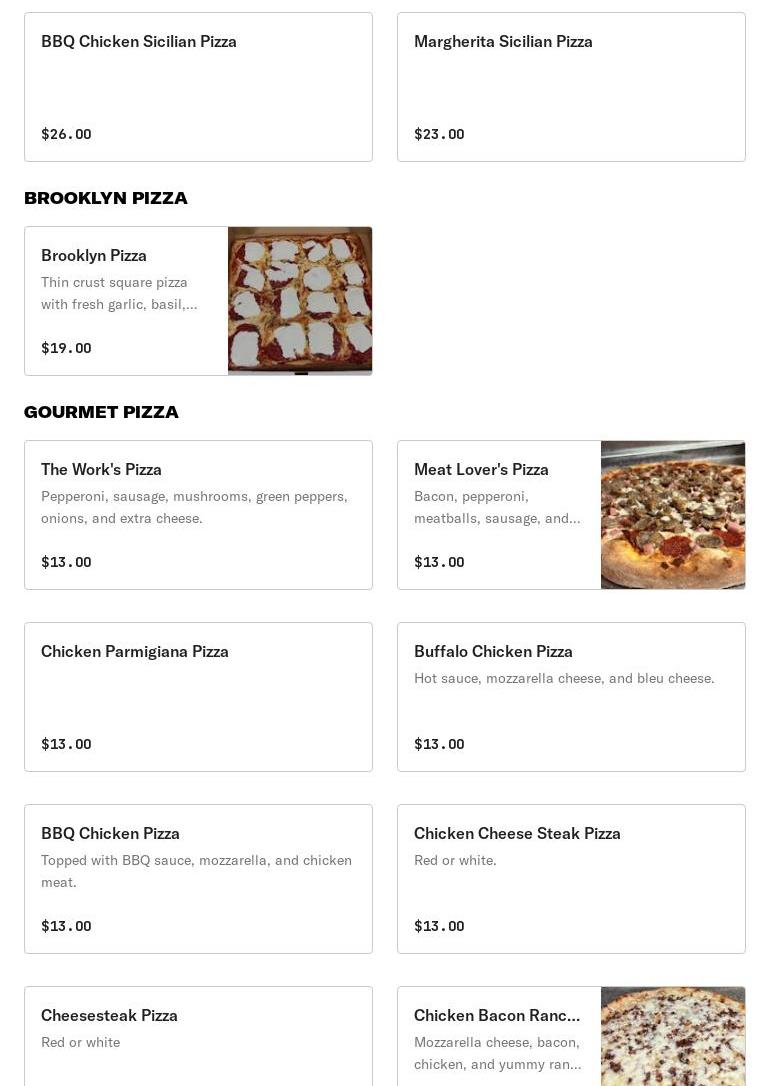
Task: Open the Cheesesteak Pizza card
Action: (x=198, y=1037)
